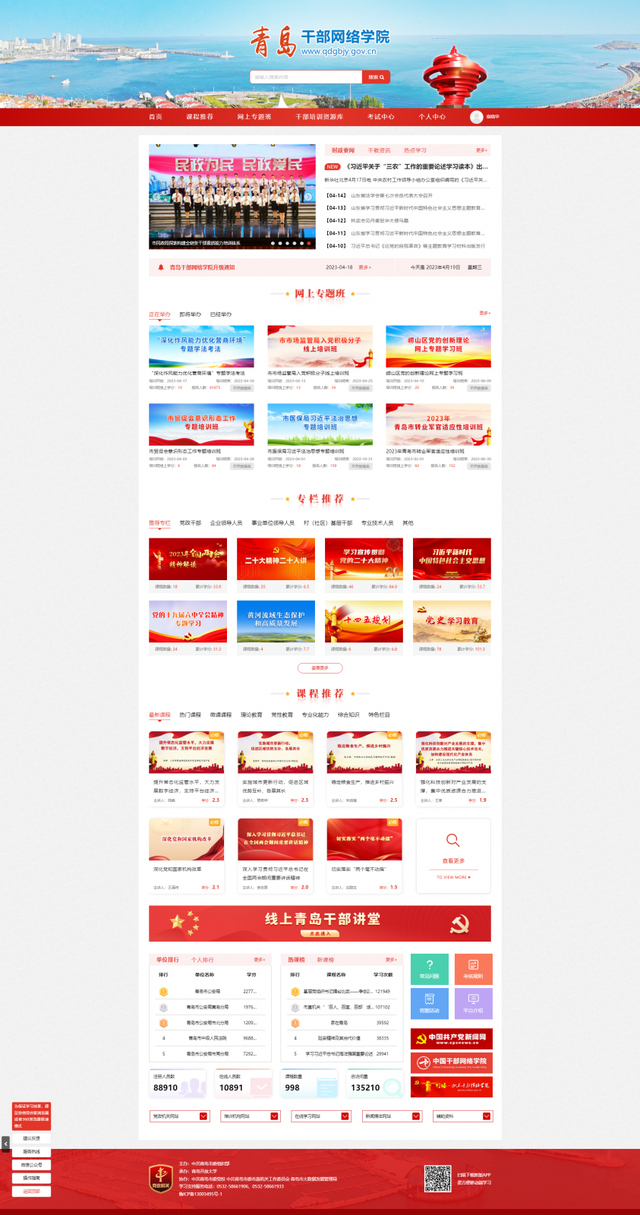Tap the red 搜索 search button
The image size is (640, 1215).
pyautogui.click(x=375, y=77)
